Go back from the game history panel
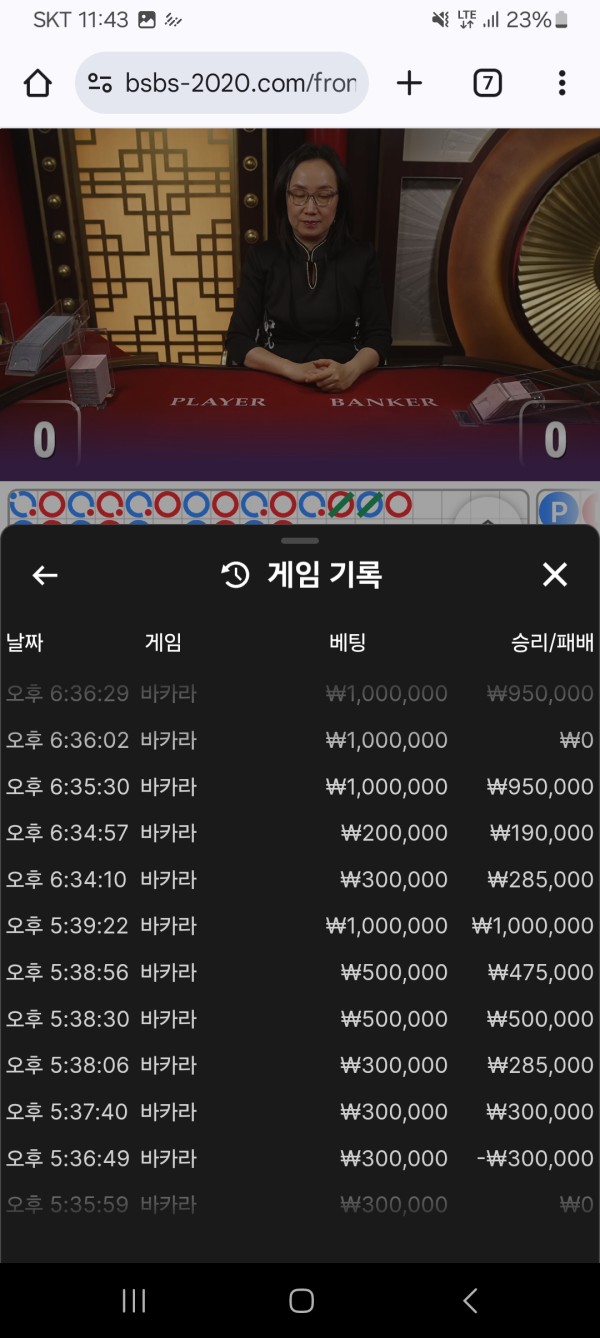600x1338 pixels. (x=45, y=575)
